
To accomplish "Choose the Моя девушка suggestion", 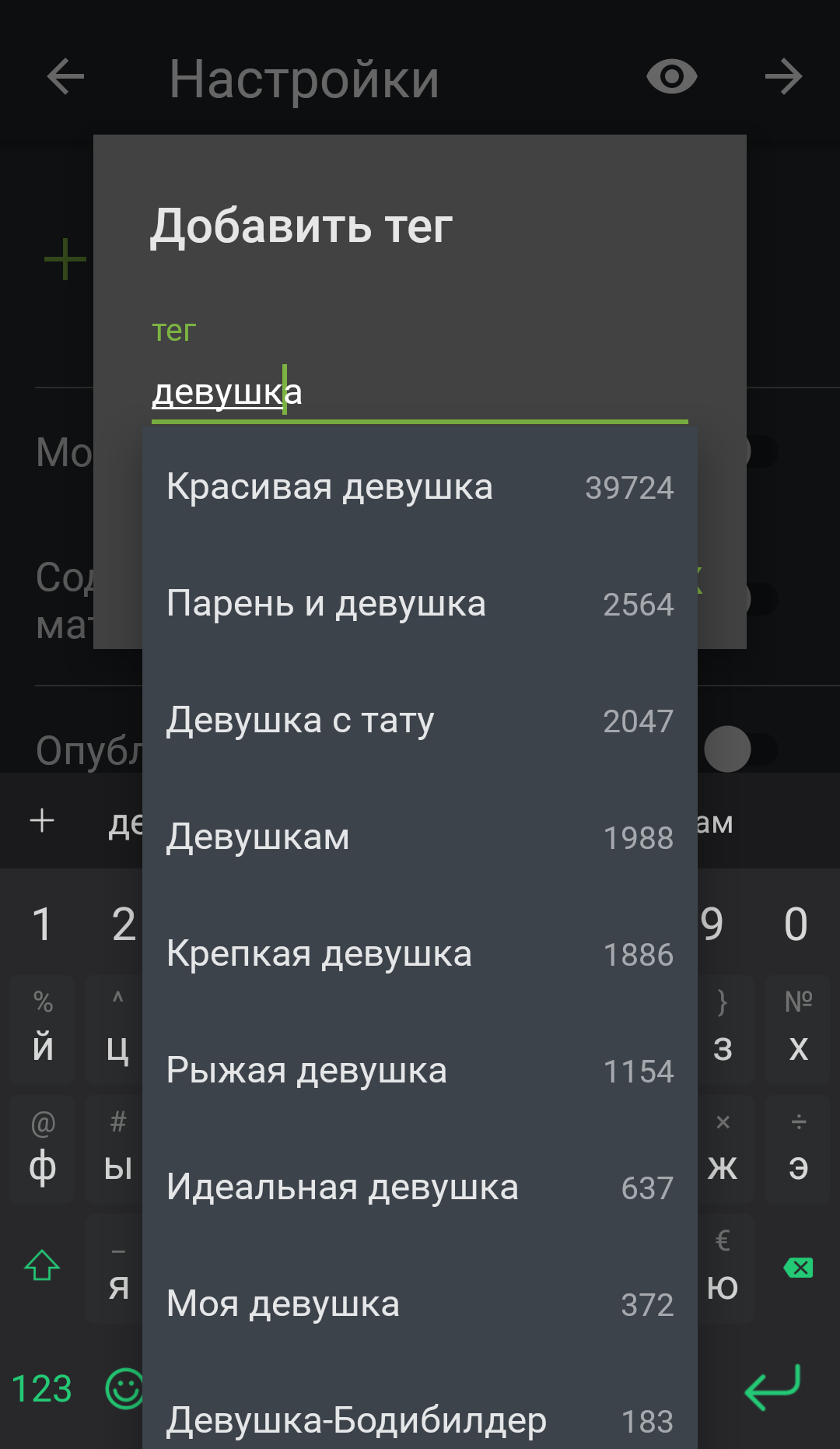I will click(x=420, y=1304).
